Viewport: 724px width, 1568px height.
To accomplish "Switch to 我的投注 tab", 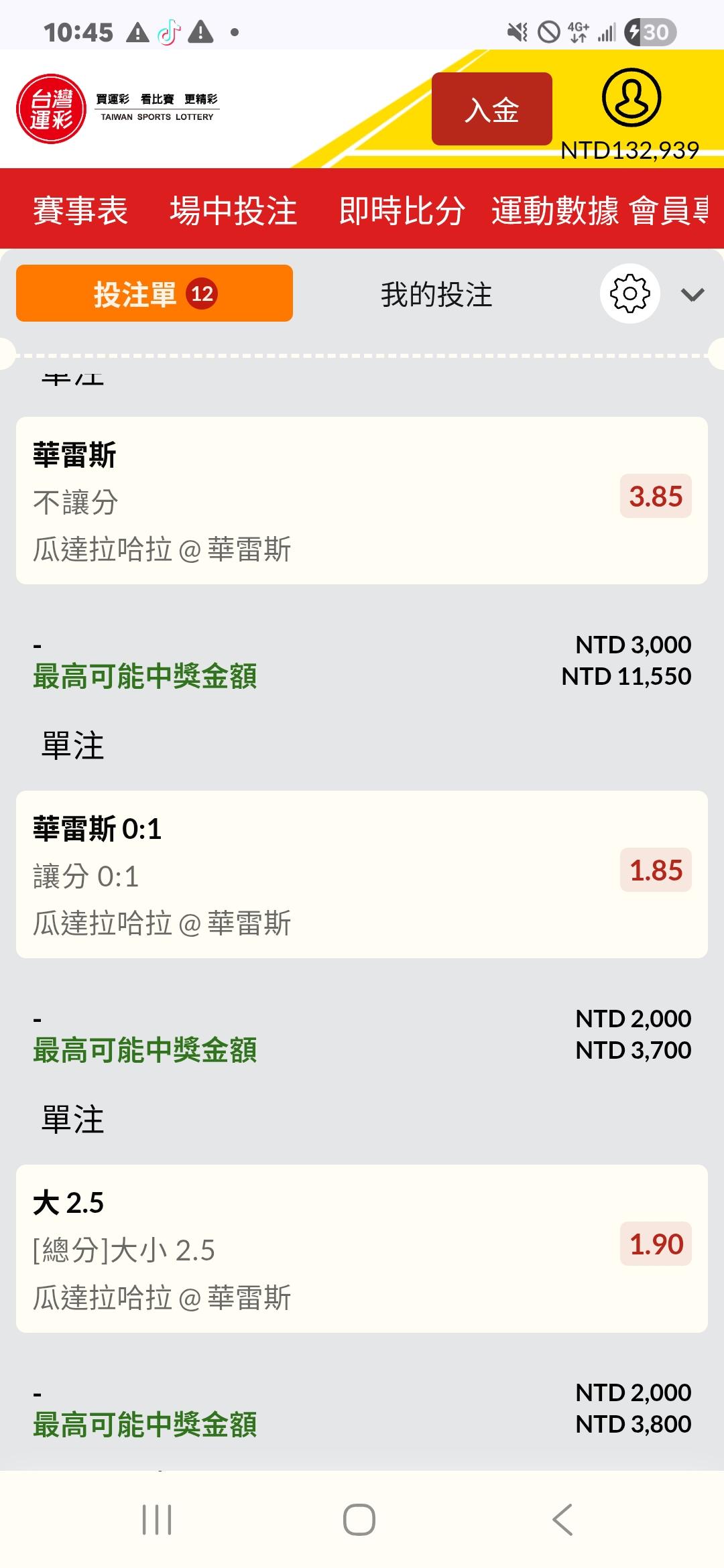I will [x=436, y=295].
